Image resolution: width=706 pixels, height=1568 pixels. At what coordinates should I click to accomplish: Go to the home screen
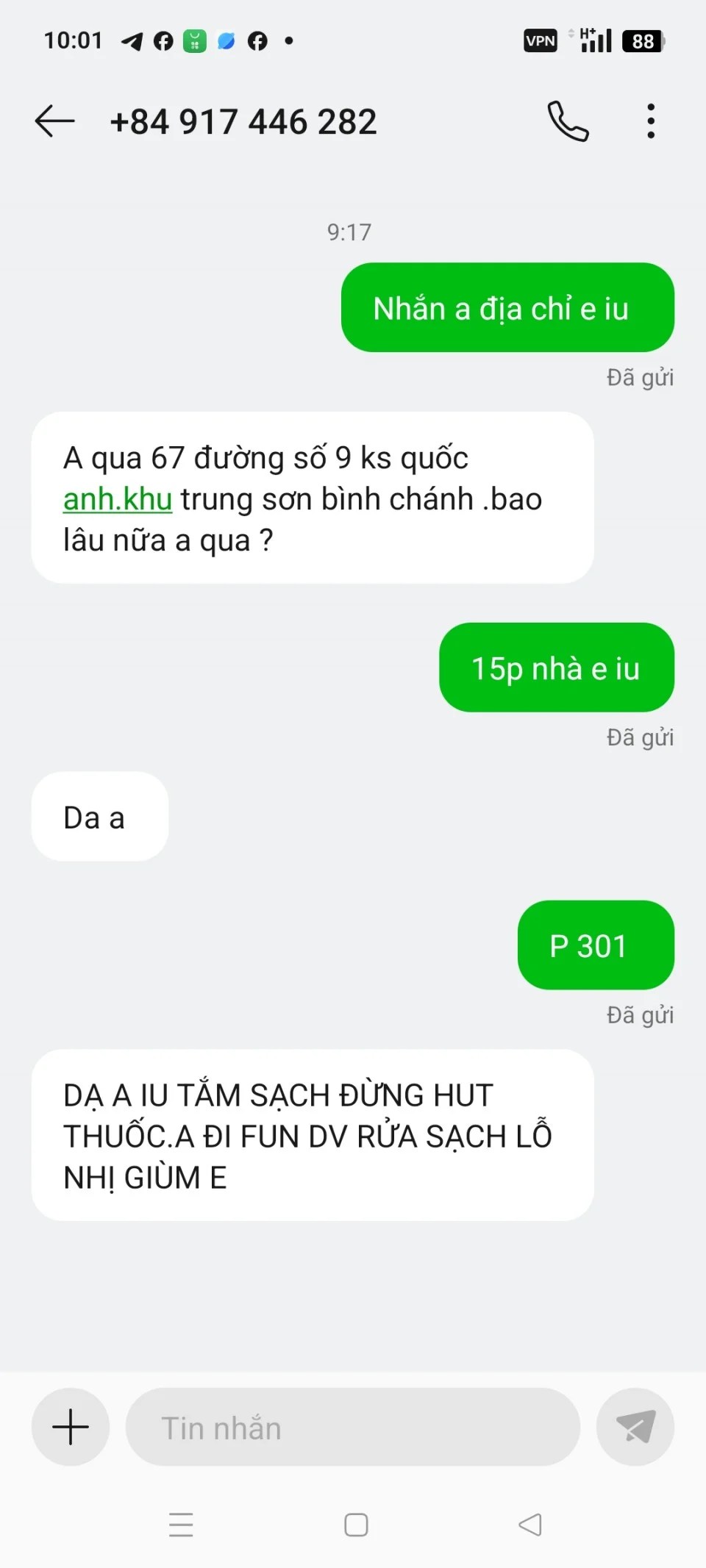pos(356,1525)
